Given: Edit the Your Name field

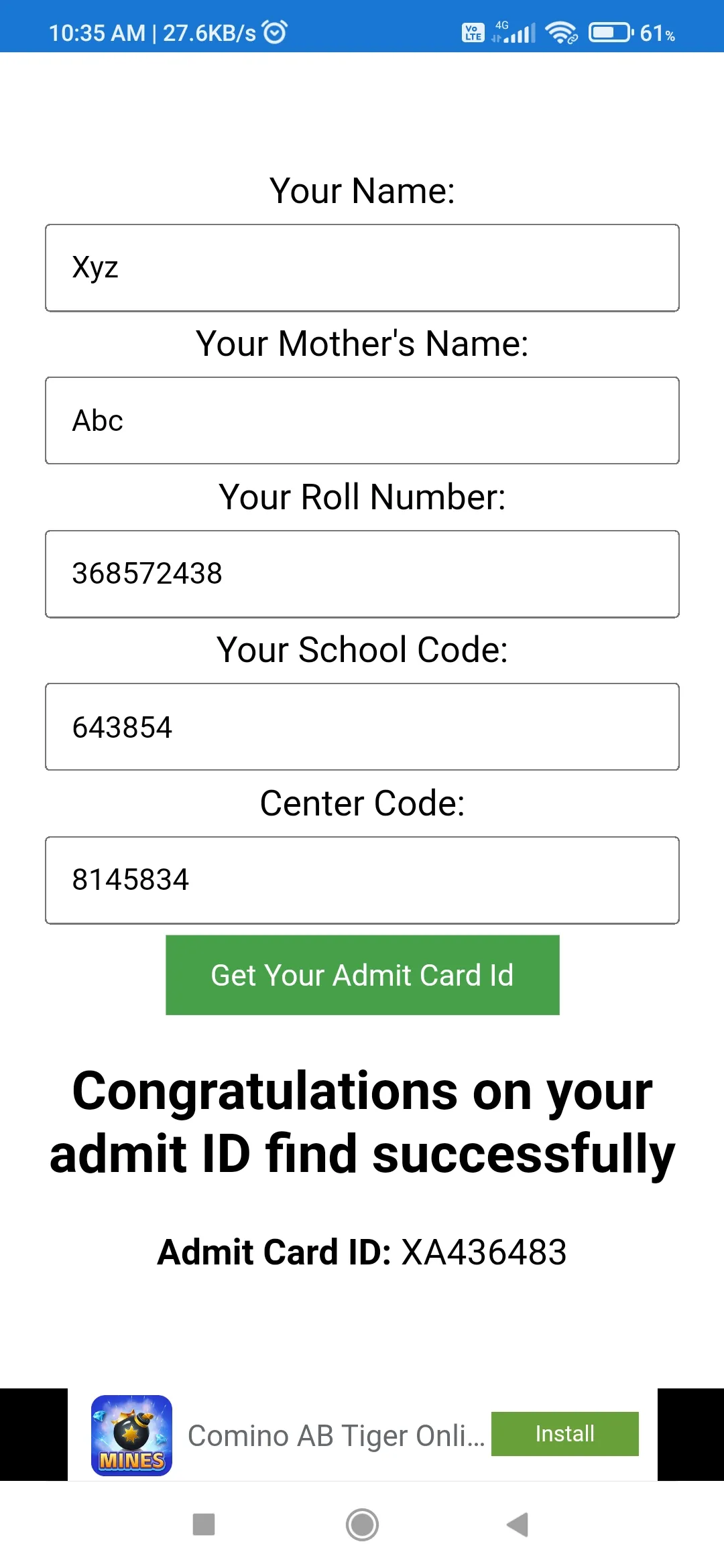Looking at the screenshot, I should point(362,268).
